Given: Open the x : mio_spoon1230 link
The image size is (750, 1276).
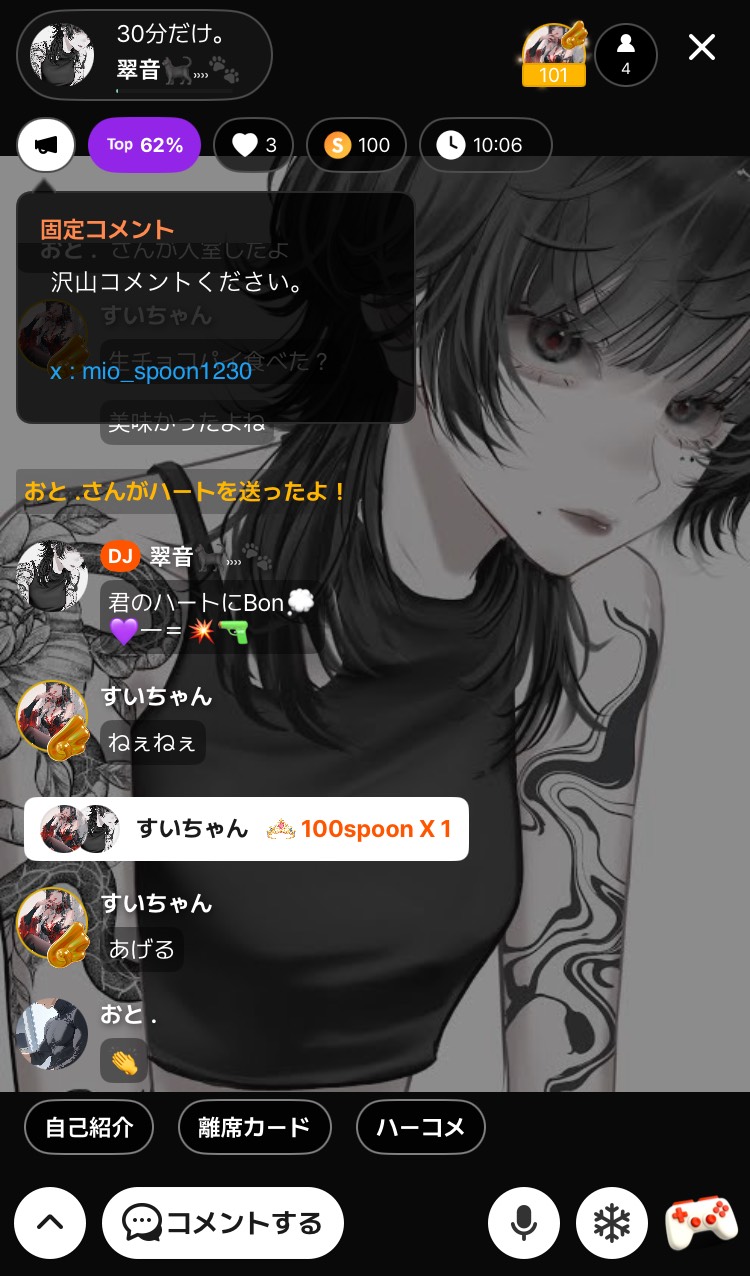Looking at the screenshot, I should [151, 372].
